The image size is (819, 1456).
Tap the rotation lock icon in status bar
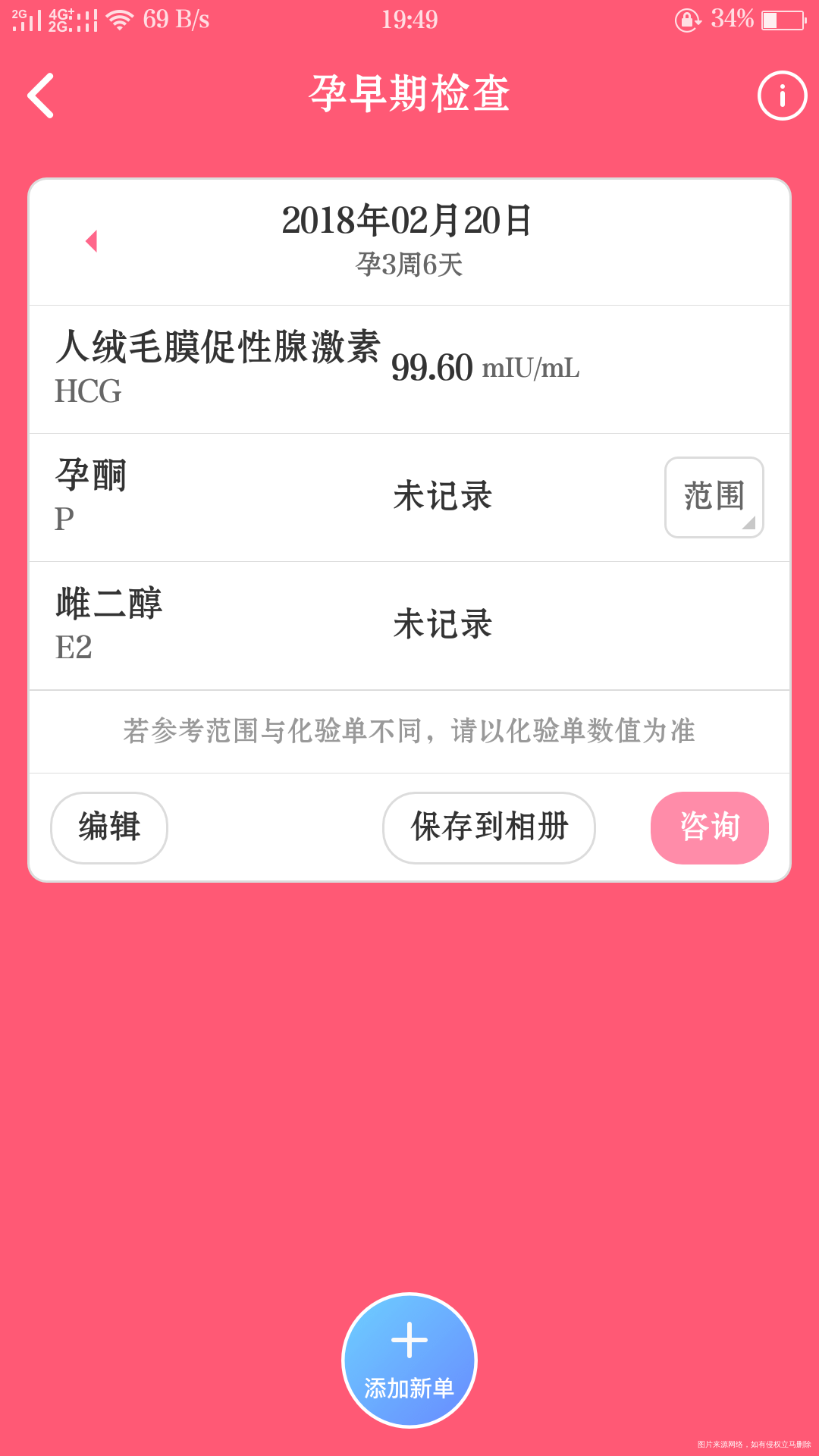[686, 21]
